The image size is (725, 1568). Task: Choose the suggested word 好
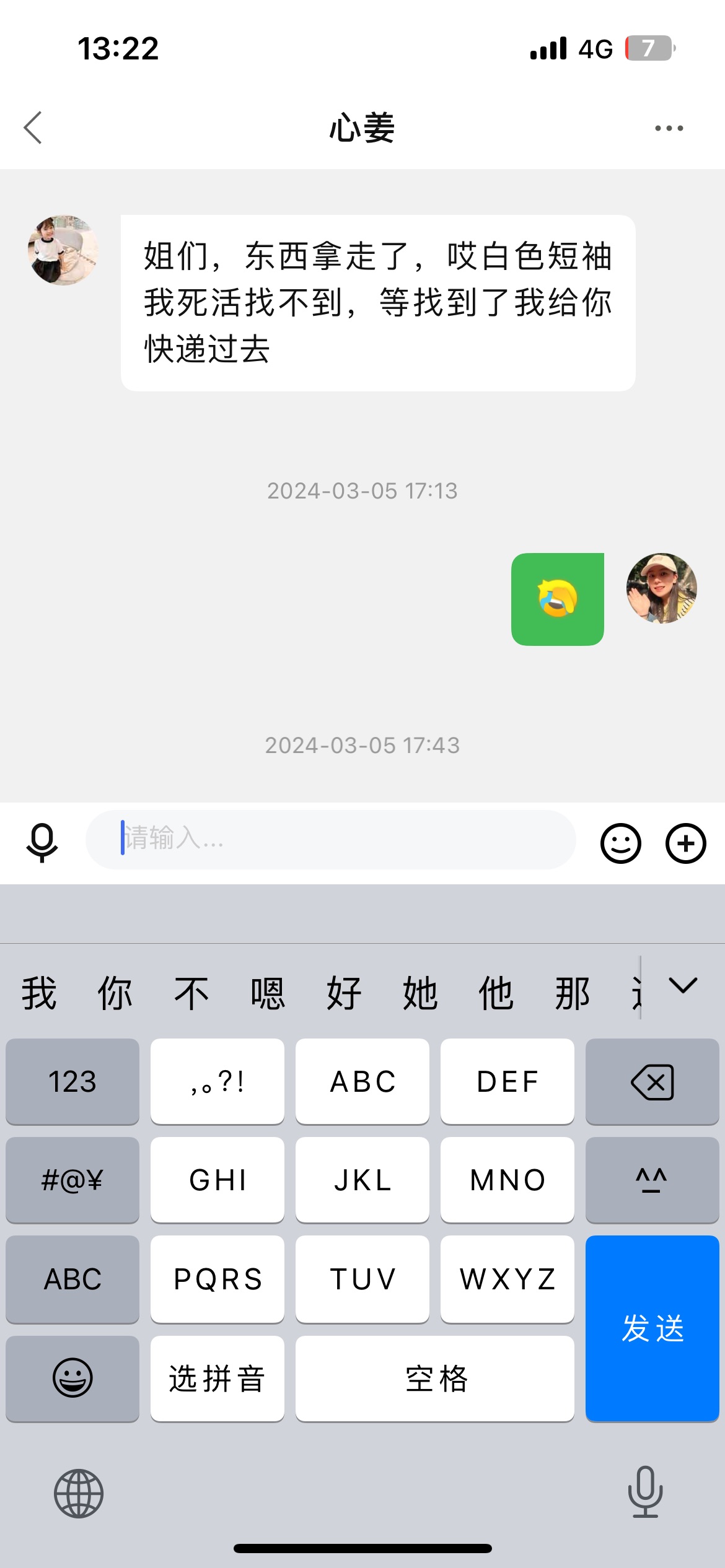[x=344, y=993]
